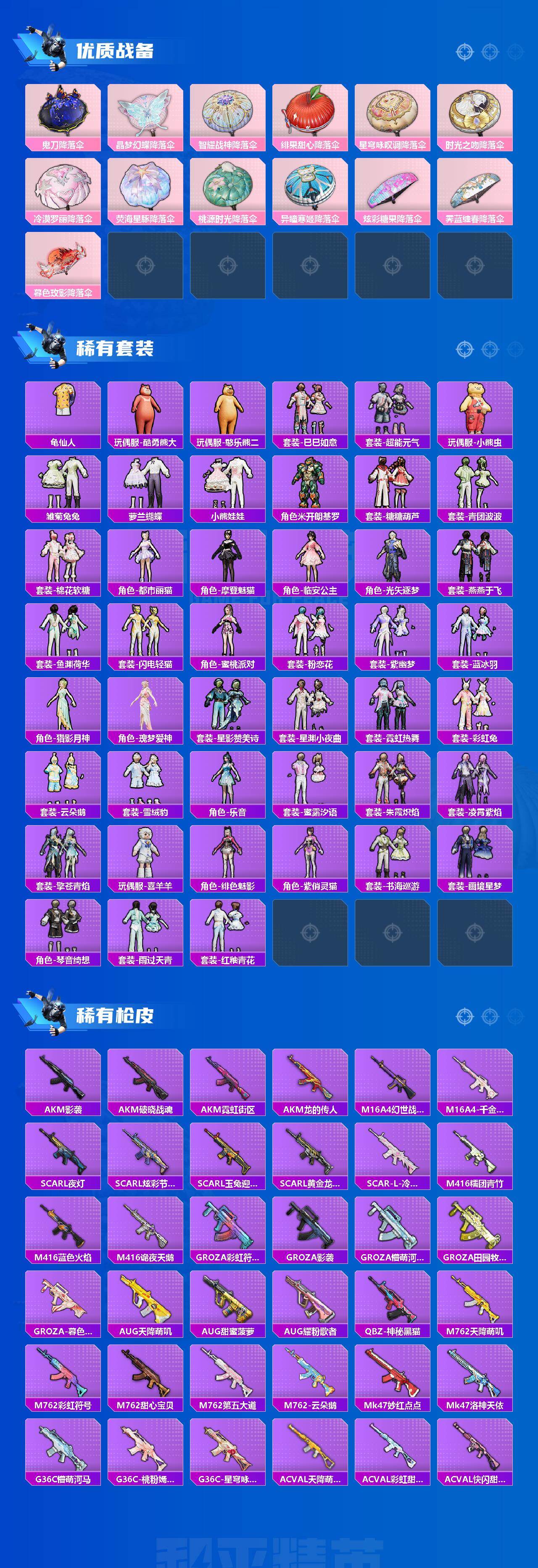Open the 套装-画境星梦 outfit thumbnail
The width and height of the screenshot is (538, 1568).
(x=475, y=861)
